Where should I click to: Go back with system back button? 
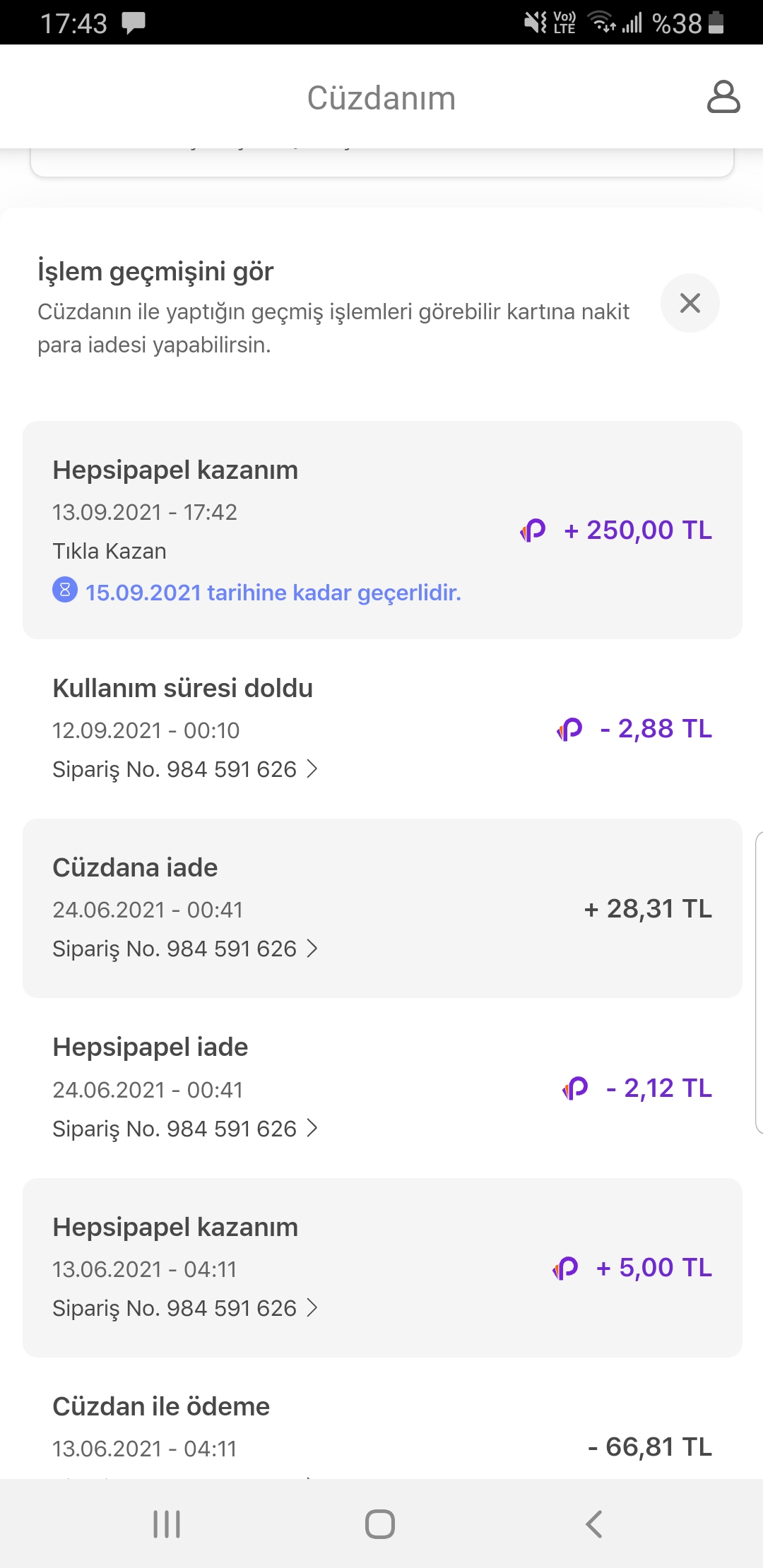pyautogui.click(x=594, y=1524)
